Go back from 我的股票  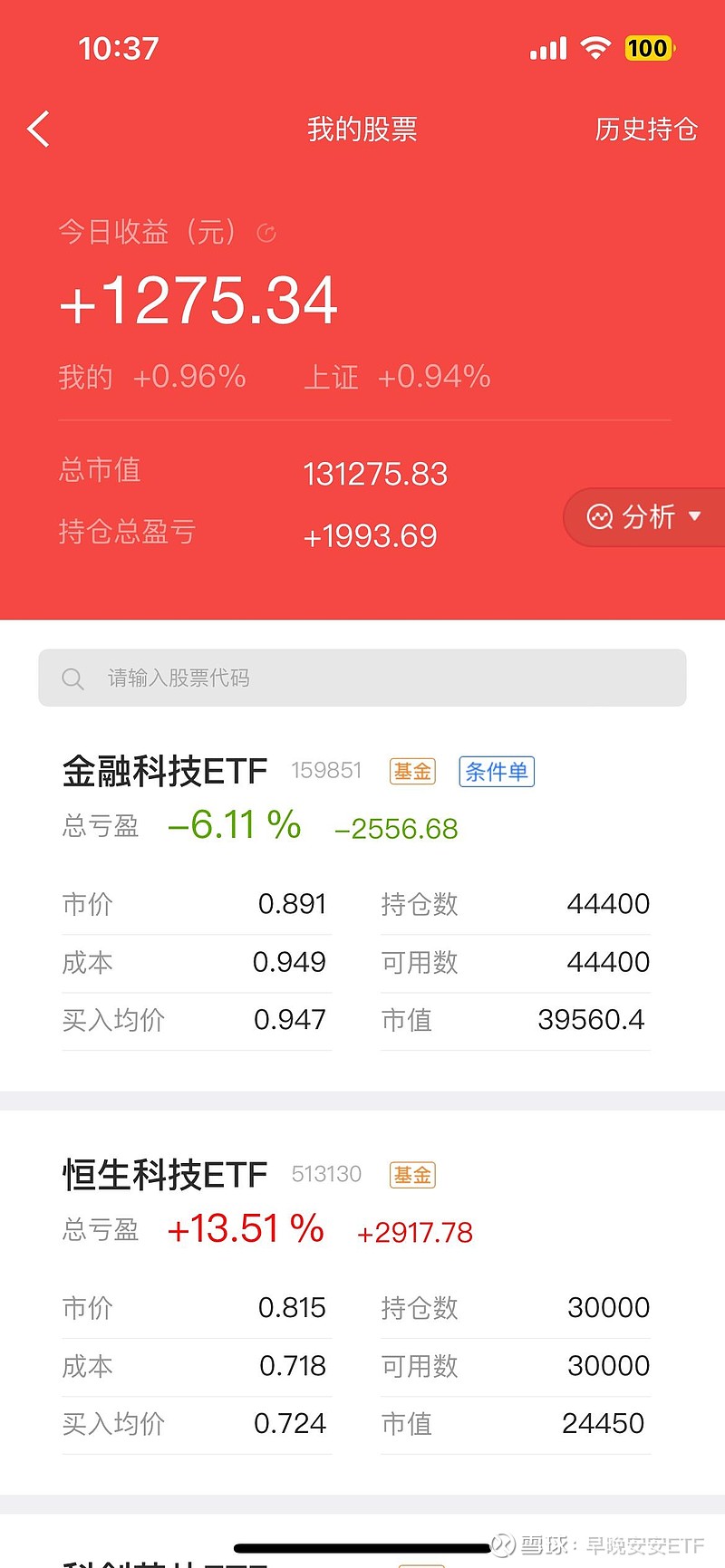tap(38, 130)
